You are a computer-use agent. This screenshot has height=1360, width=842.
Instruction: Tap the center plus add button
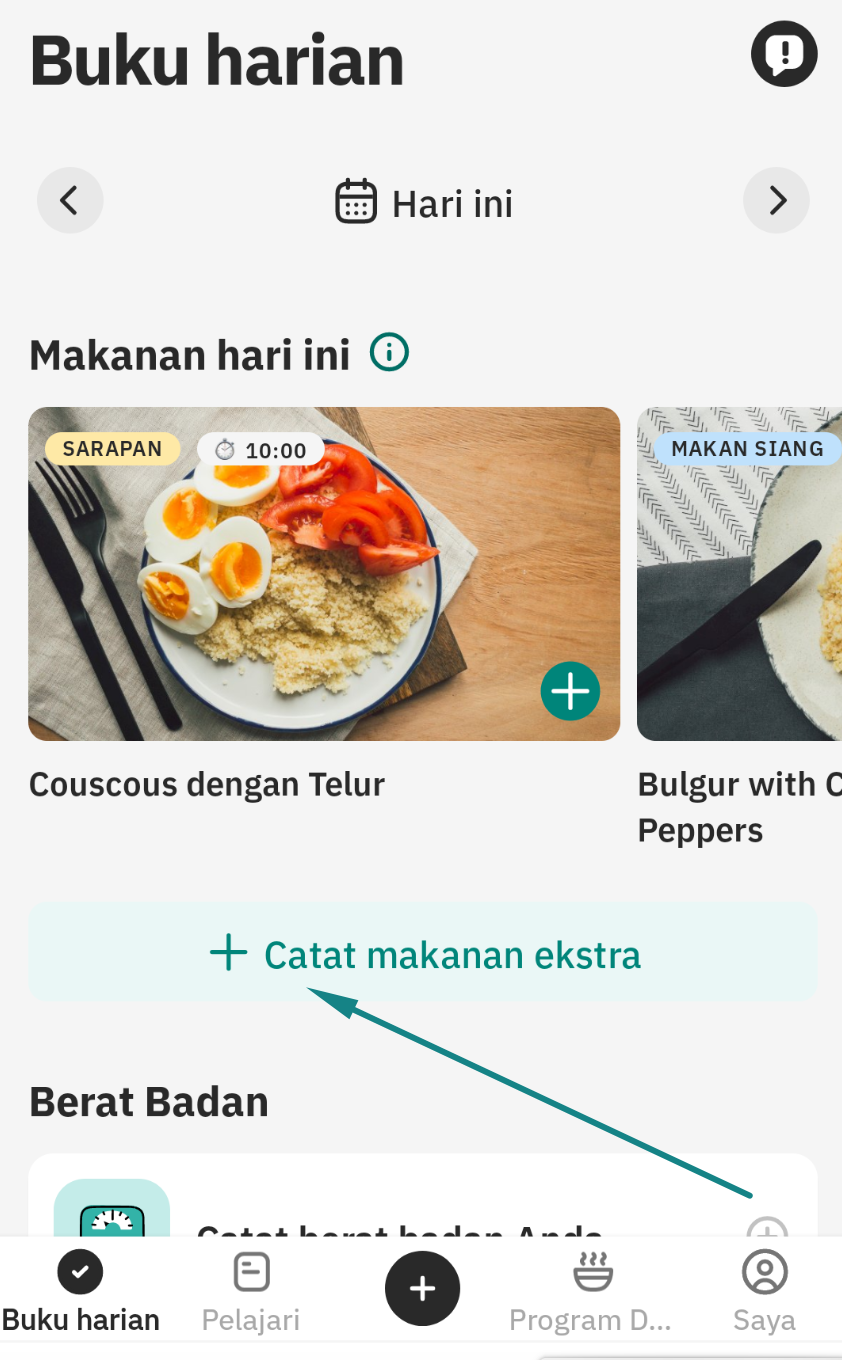click(422, 1288)
